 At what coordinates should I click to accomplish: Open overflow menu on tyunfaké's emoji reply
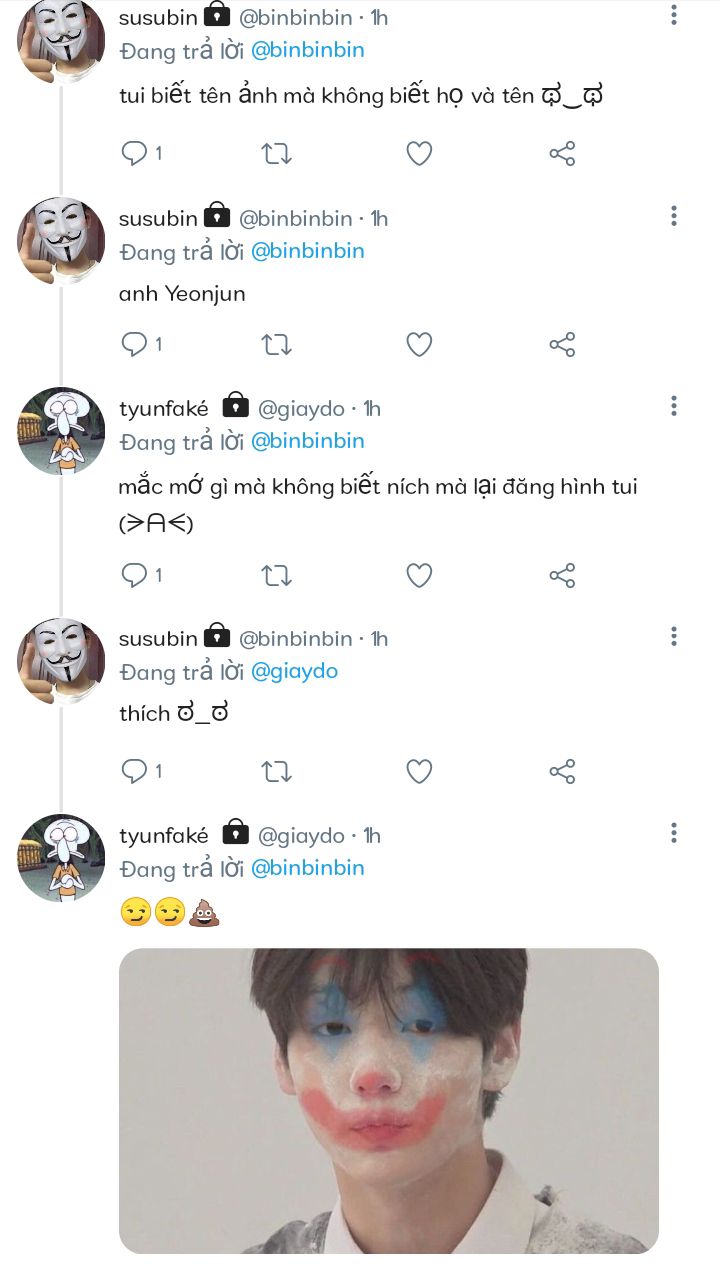point(674,833)
